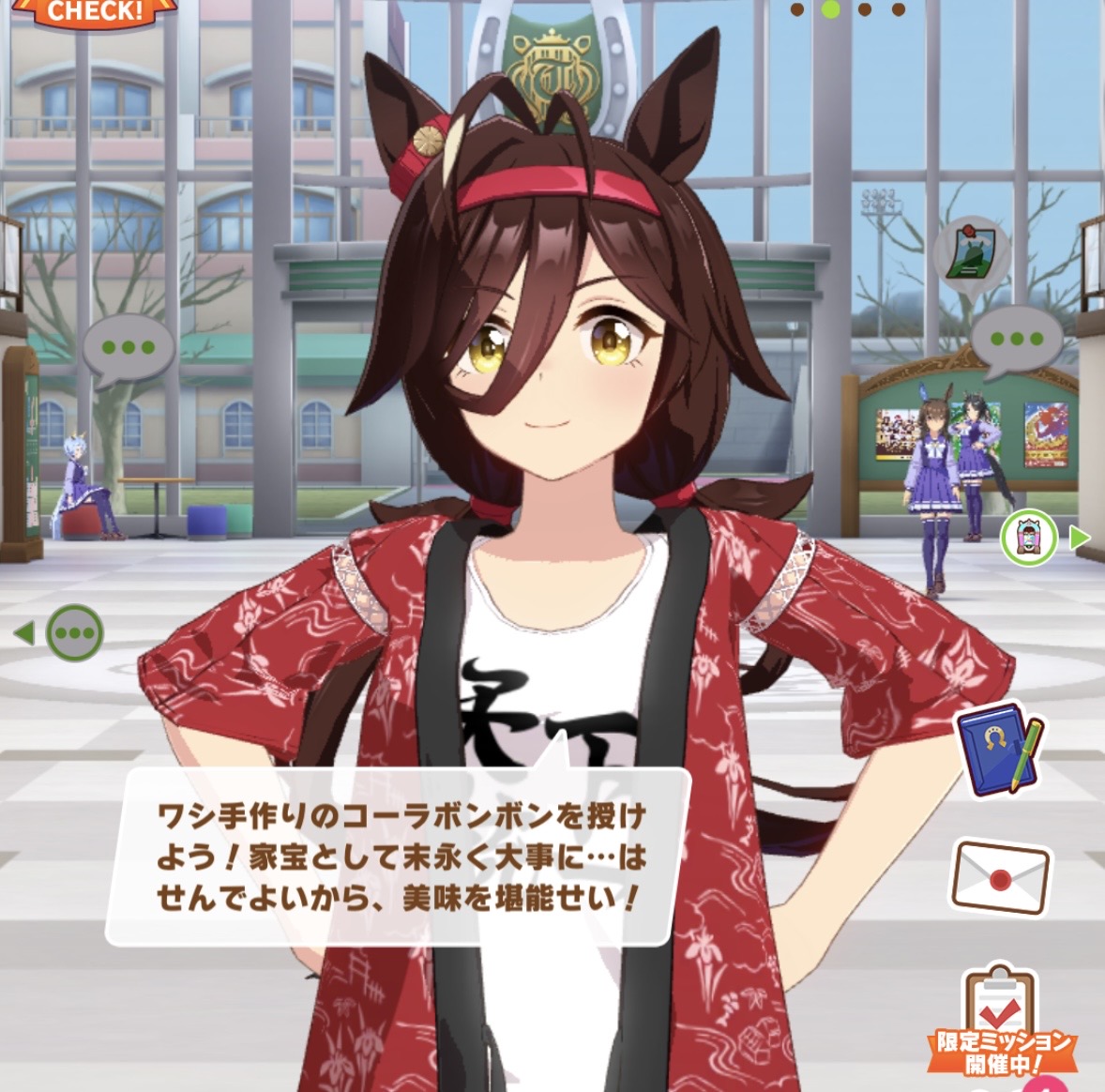Select the highlighted green page dot

pyautogui.click(x=830, y=10)
